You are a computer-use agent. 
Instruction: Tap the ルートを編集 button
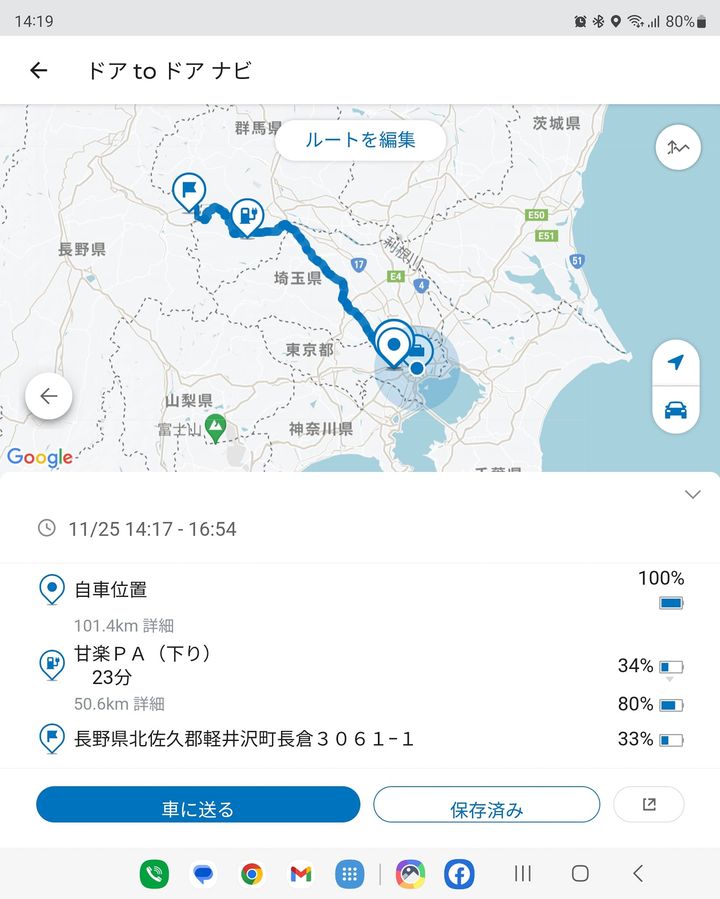[x=360, y=140]
